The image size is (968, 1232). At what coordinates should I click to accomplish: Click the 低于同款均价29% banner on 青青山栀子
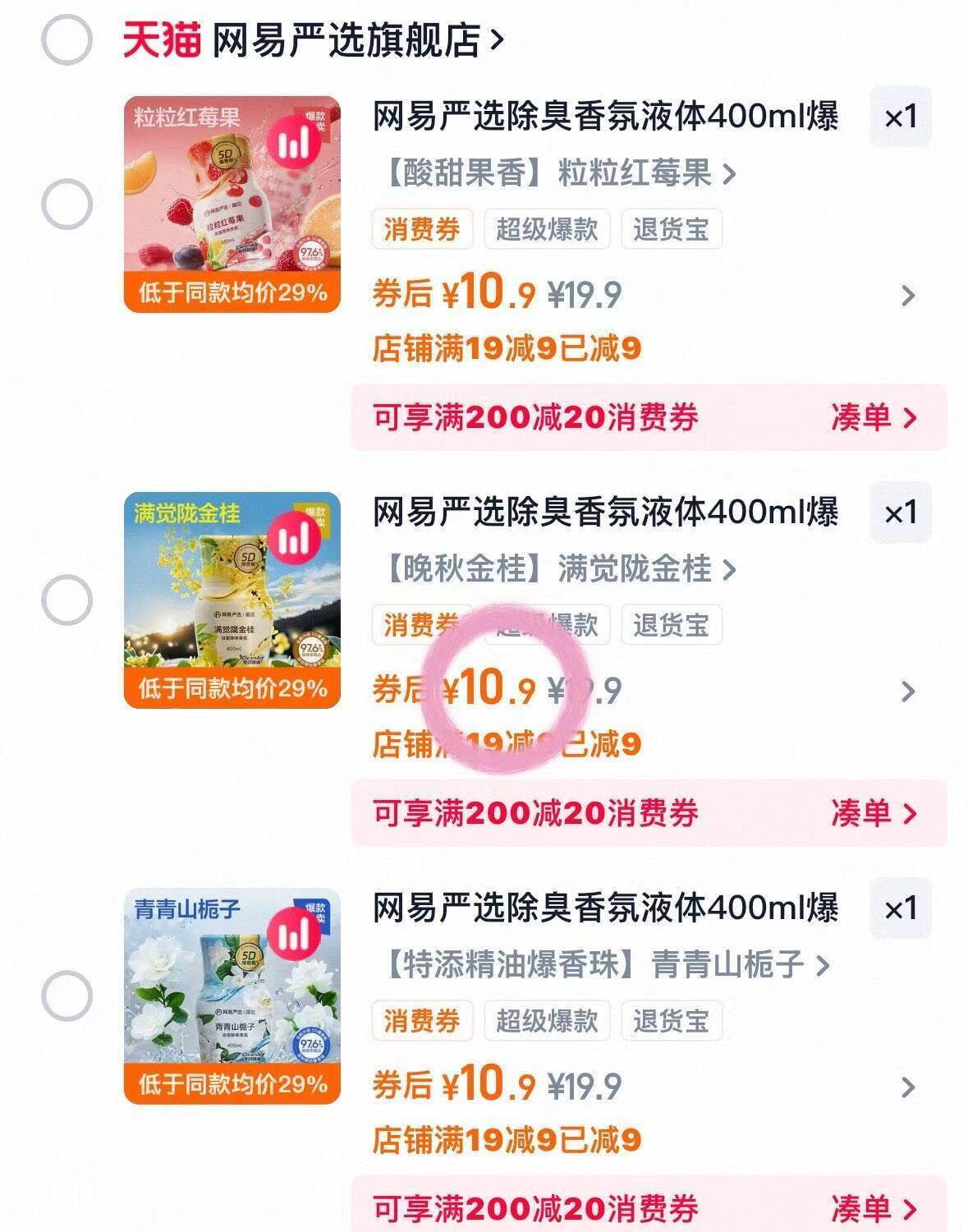coord(232,1081)
